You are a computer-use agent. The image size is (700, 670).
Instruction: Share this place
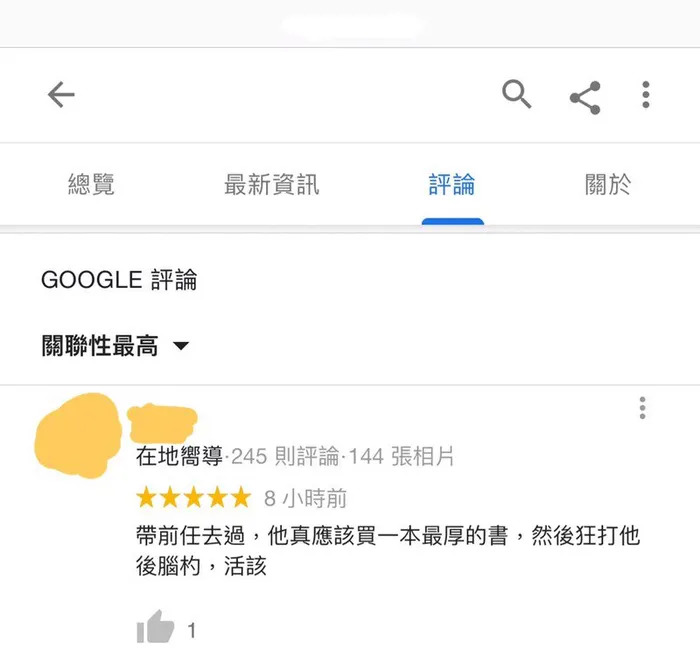pos(585,97)
